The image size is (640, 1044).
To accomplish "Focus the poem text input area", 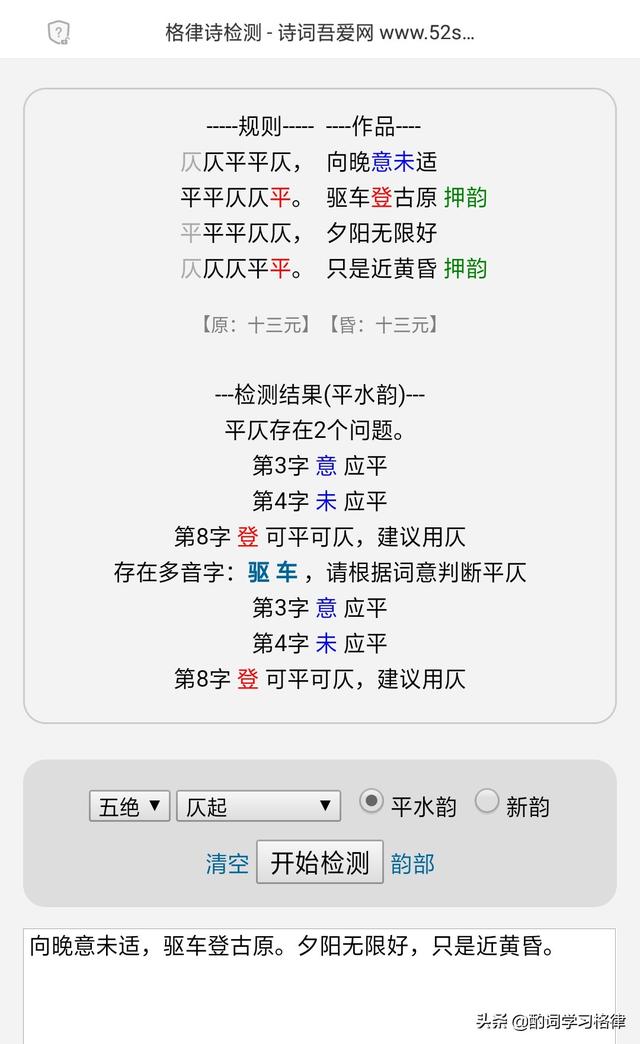I will (x=320, y=986).
